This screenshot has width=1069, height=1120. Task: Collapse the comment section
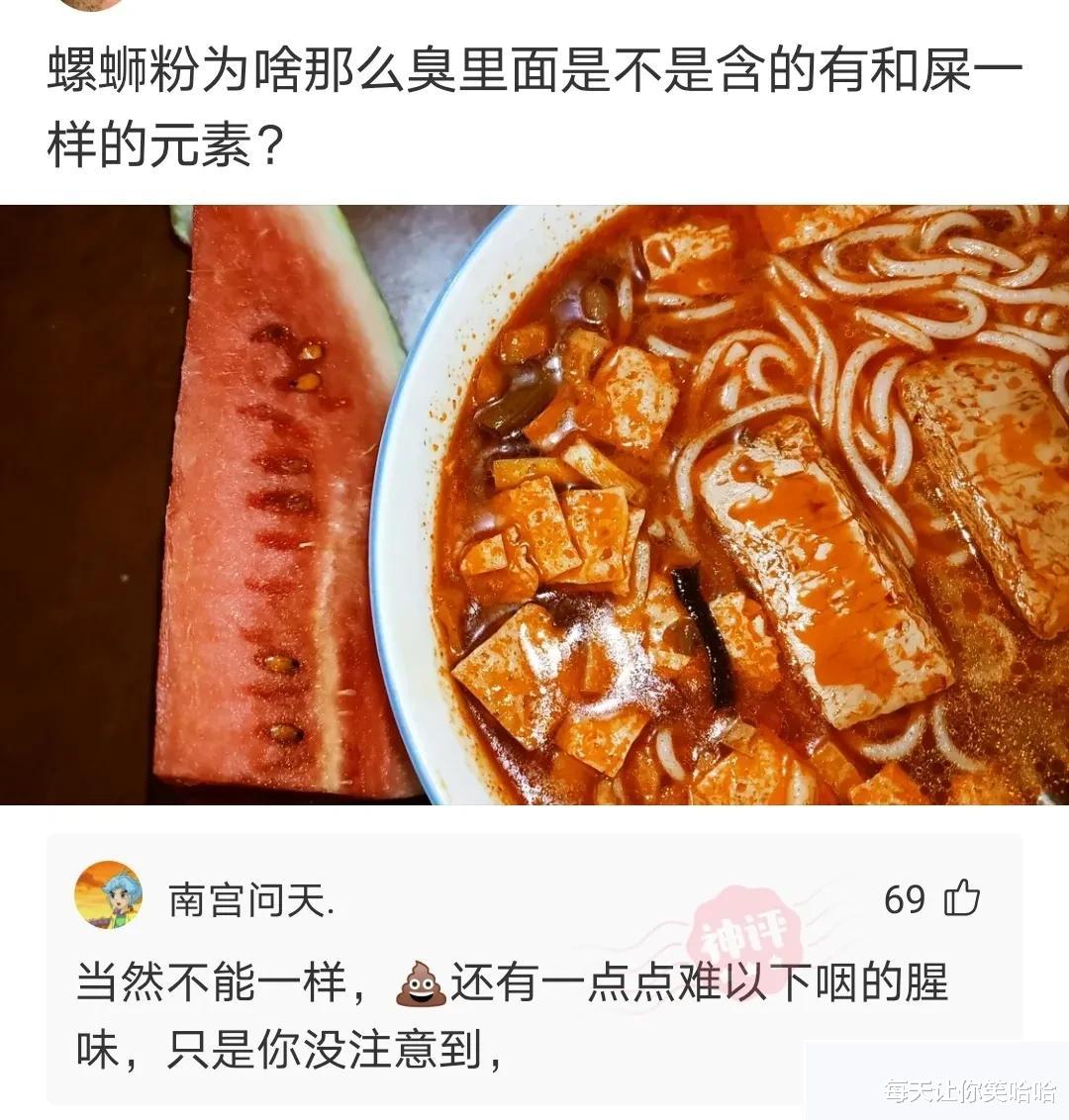pyautogui.click(x=534, y=950)
